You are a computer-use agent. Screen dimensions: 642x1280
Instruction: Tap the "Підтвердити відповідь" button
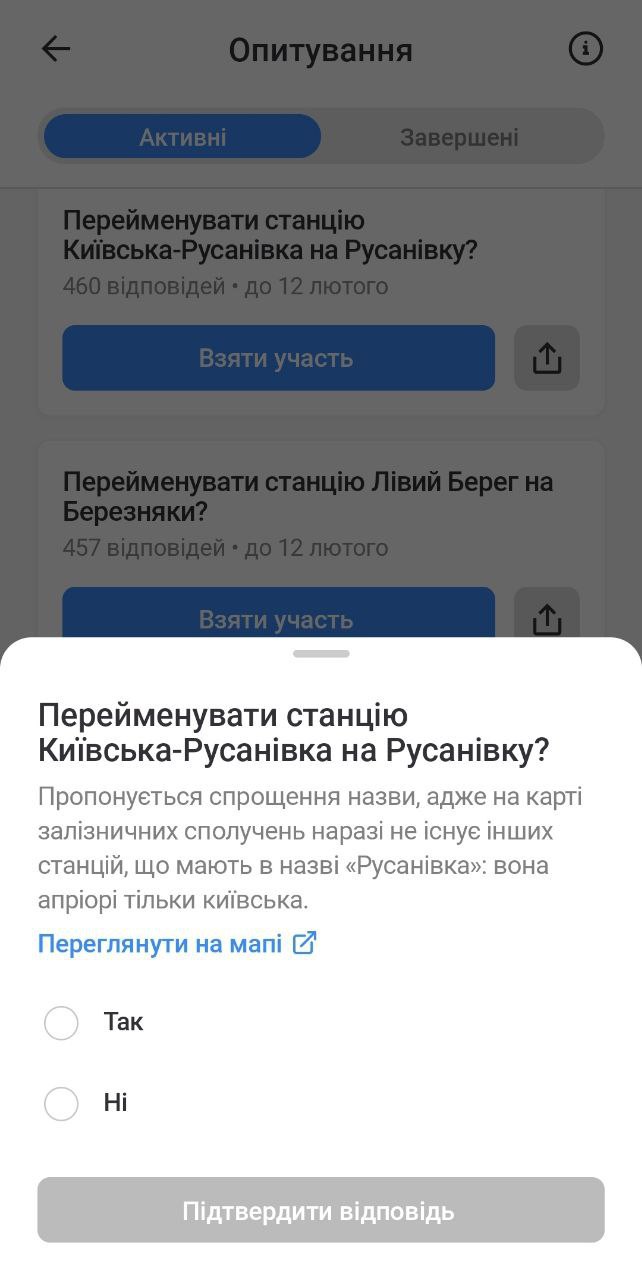pyautogui.click(x=321, y=1211)
